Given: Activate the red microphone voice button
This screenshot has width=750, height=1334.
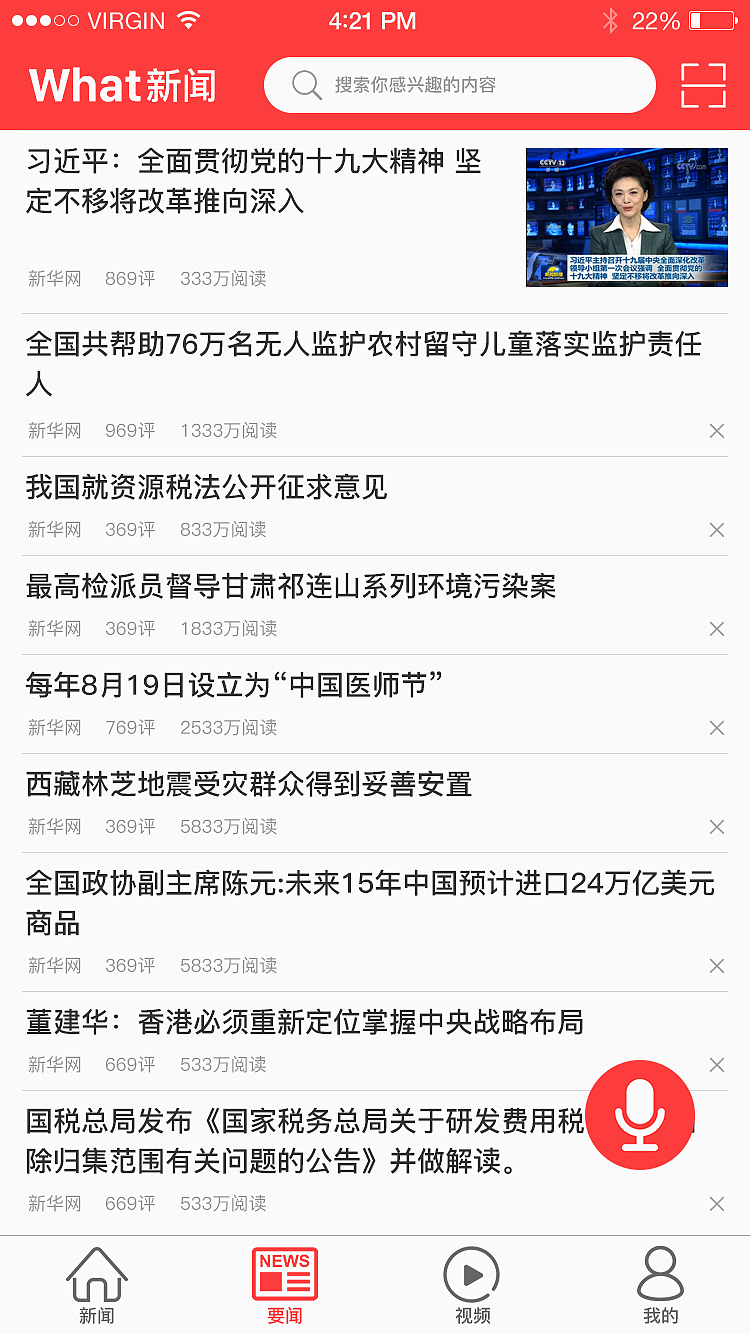Looking at the screenshot, I should click(640, 1115).
